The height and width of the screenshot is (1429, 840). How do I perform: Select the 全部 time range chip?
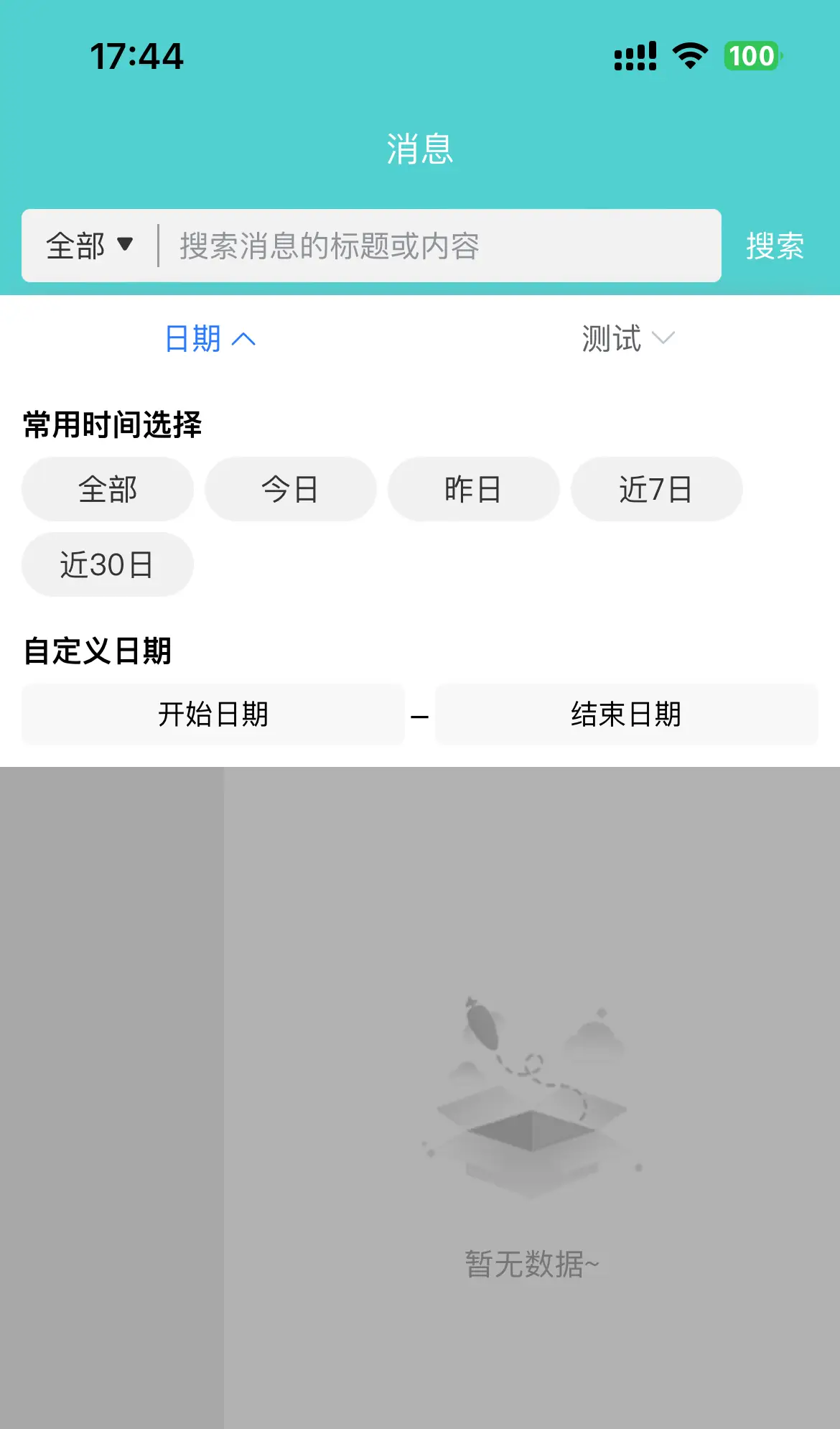click(108, 489)
